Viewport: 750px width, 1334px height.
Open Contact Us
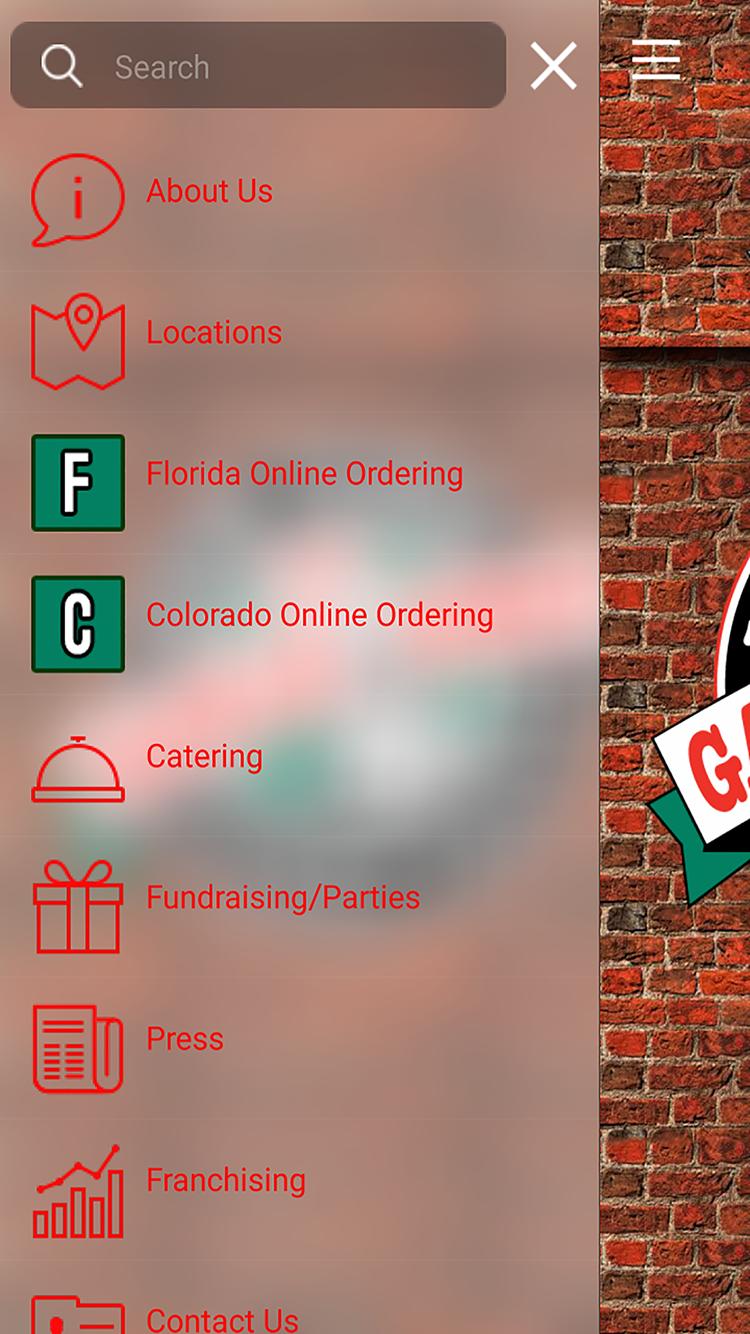(x=222, y=1318)
